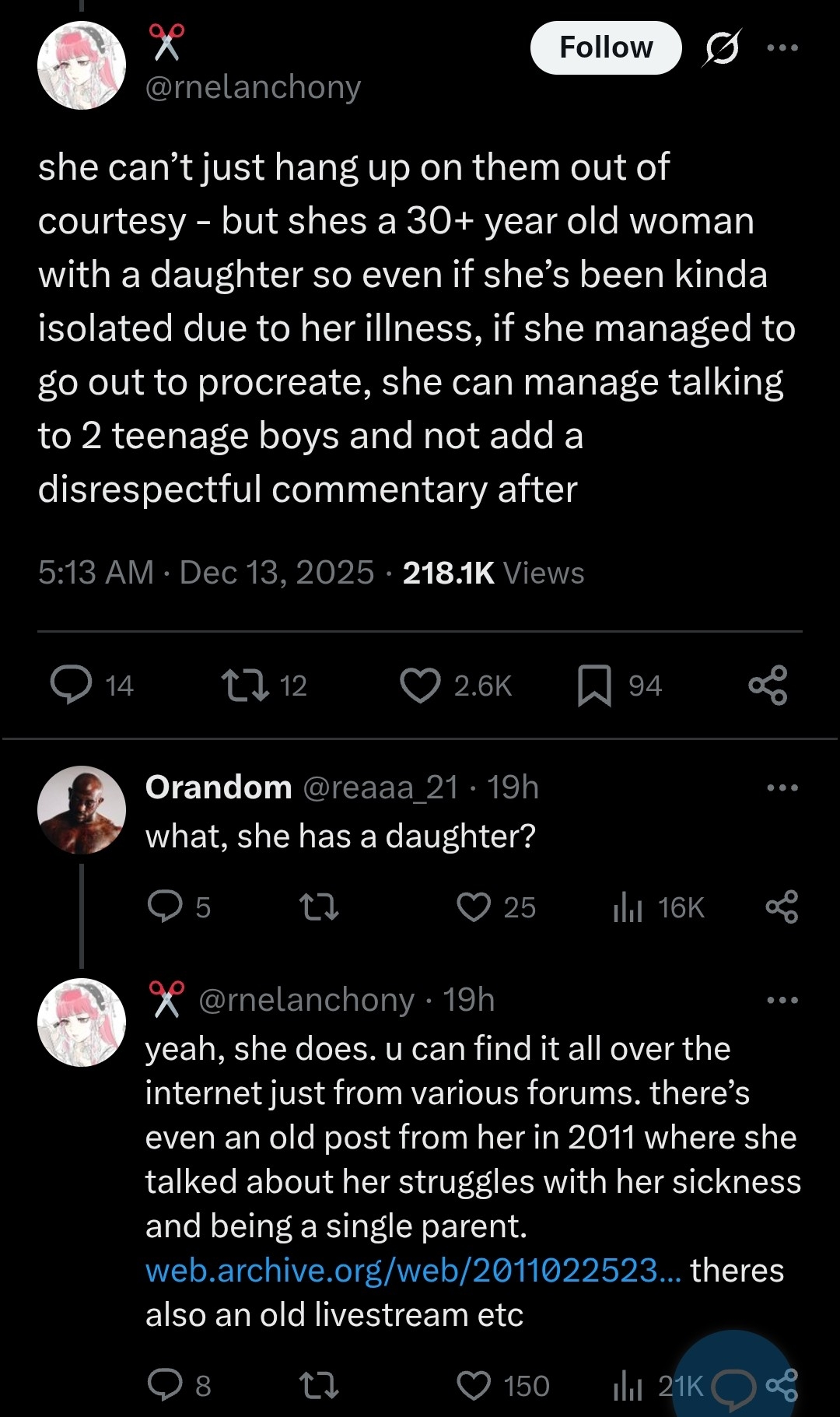Follow the @rnelanchony account
The width and height of the screenshot is (840, 1417).
pos(605,47)
